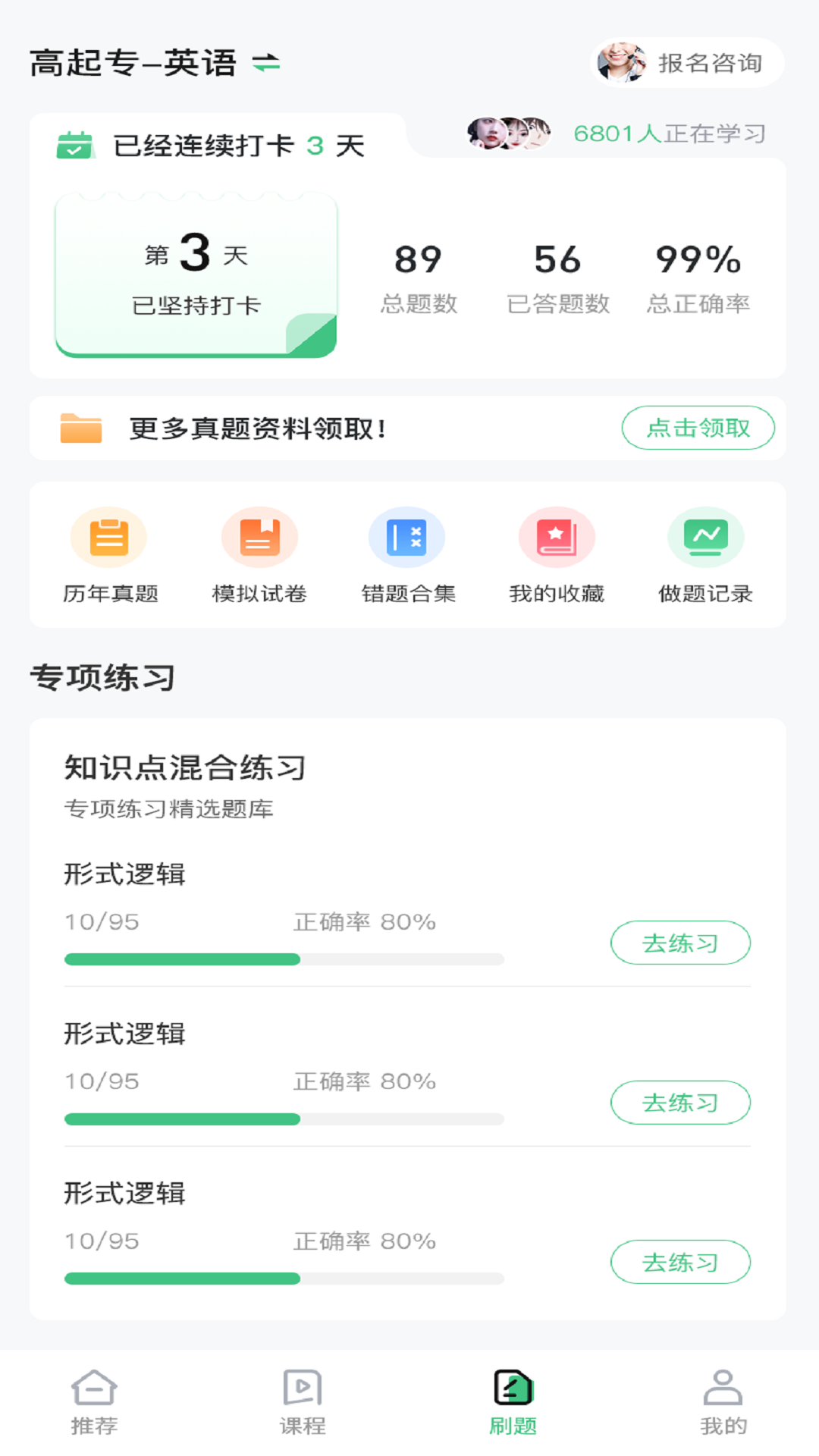Click 去练习 on the first 形式逻辑 item
Screen dimensions: 819x1456
pos(679,943)
